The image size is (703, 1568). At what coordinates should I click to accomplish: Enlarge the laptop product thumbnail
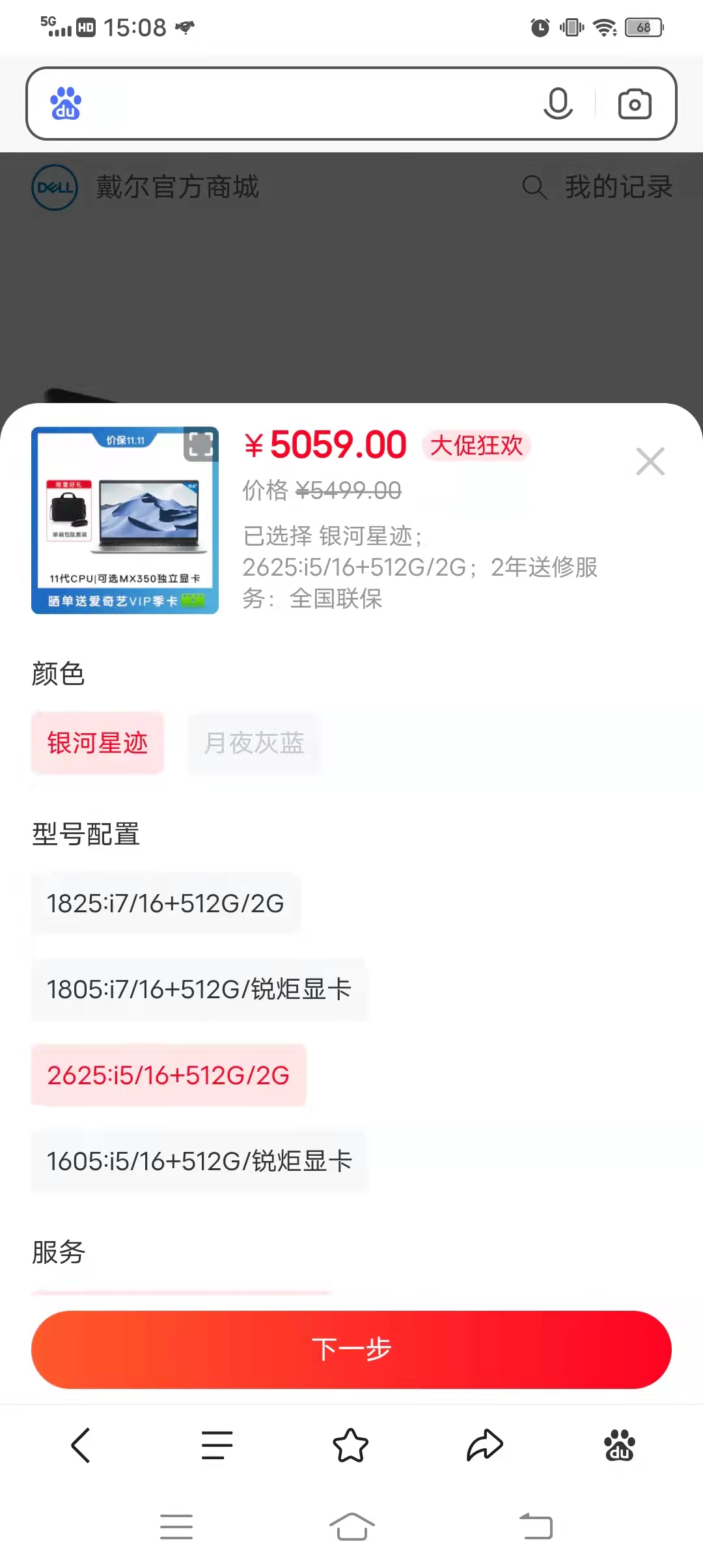[x=200, y=444]
